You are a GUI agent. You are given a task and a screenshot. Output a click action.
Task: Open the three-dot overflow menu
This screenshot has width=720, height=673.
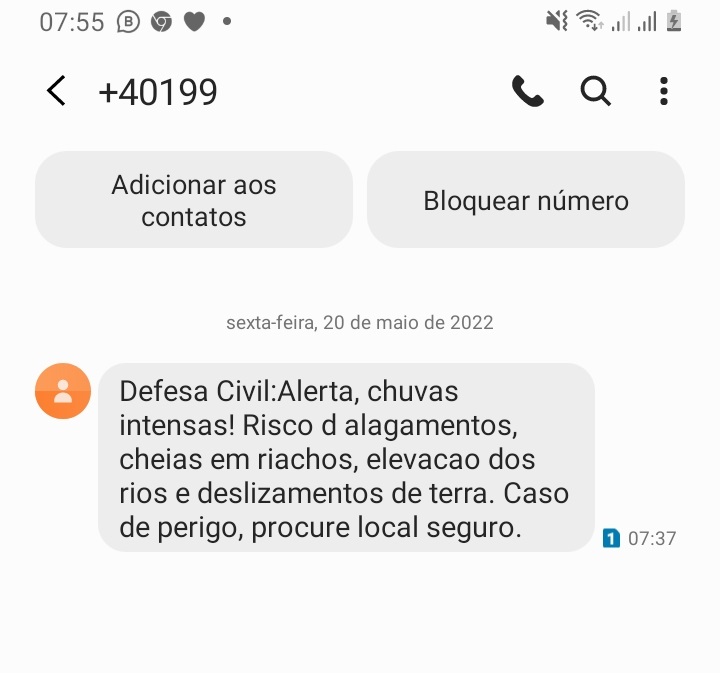(664, 92)
